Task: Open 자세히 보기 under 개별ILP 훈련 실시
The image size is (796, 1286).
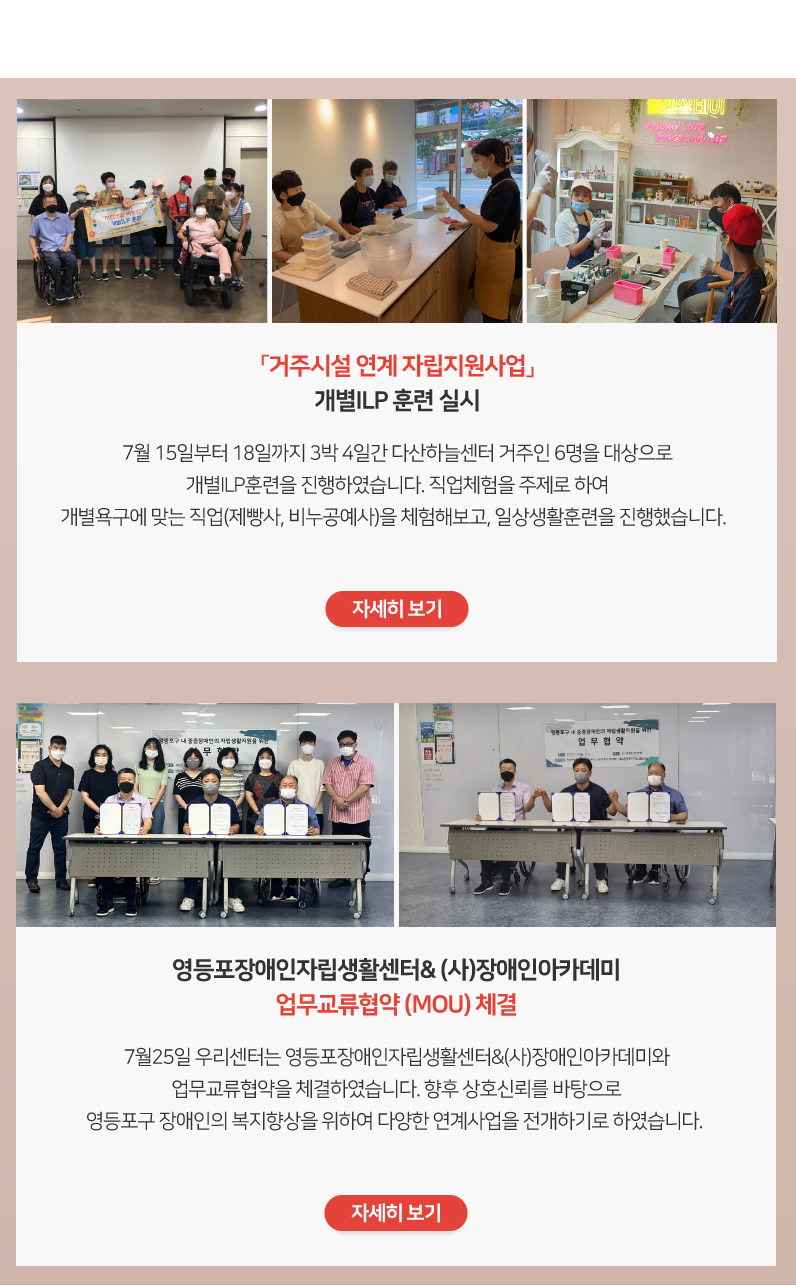Action: pyautogui.click(x=397, y=609)
